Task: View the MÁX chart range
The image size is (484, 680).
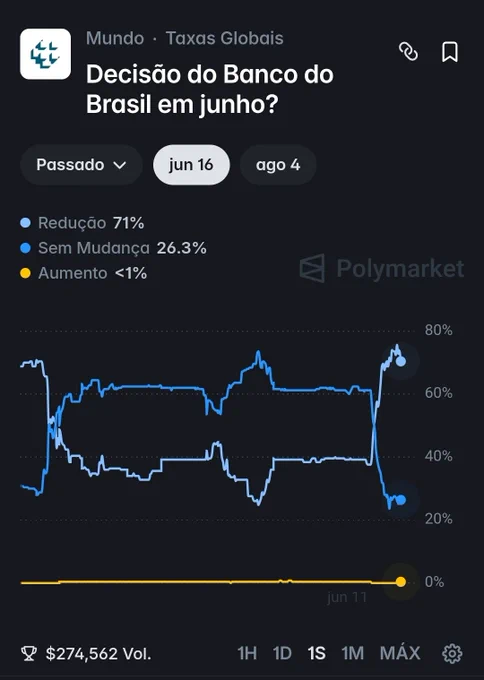Action: click(400, 653)
